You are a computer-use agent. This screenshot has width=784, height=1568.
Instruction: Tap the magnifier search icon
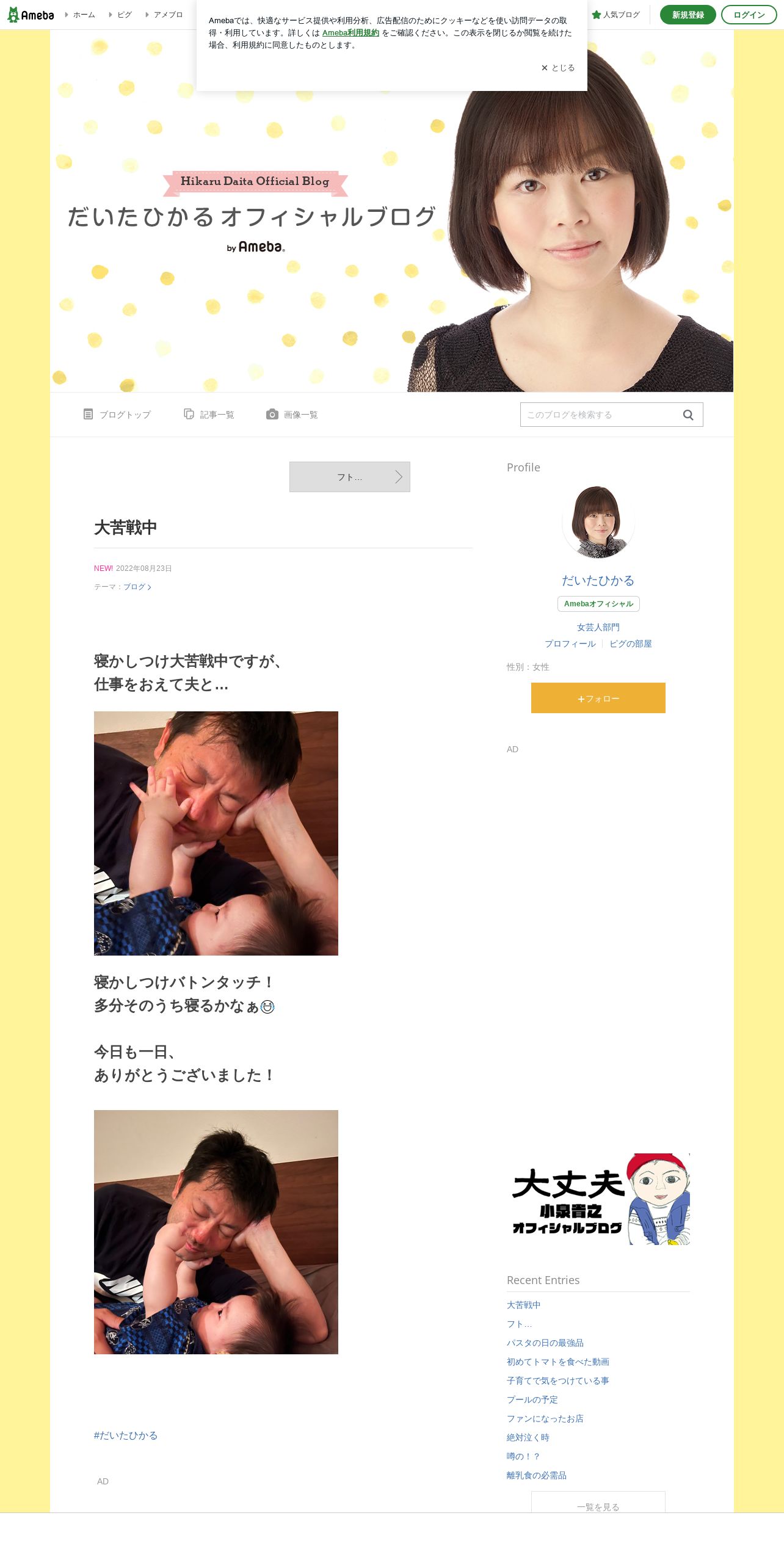(688, 415)
